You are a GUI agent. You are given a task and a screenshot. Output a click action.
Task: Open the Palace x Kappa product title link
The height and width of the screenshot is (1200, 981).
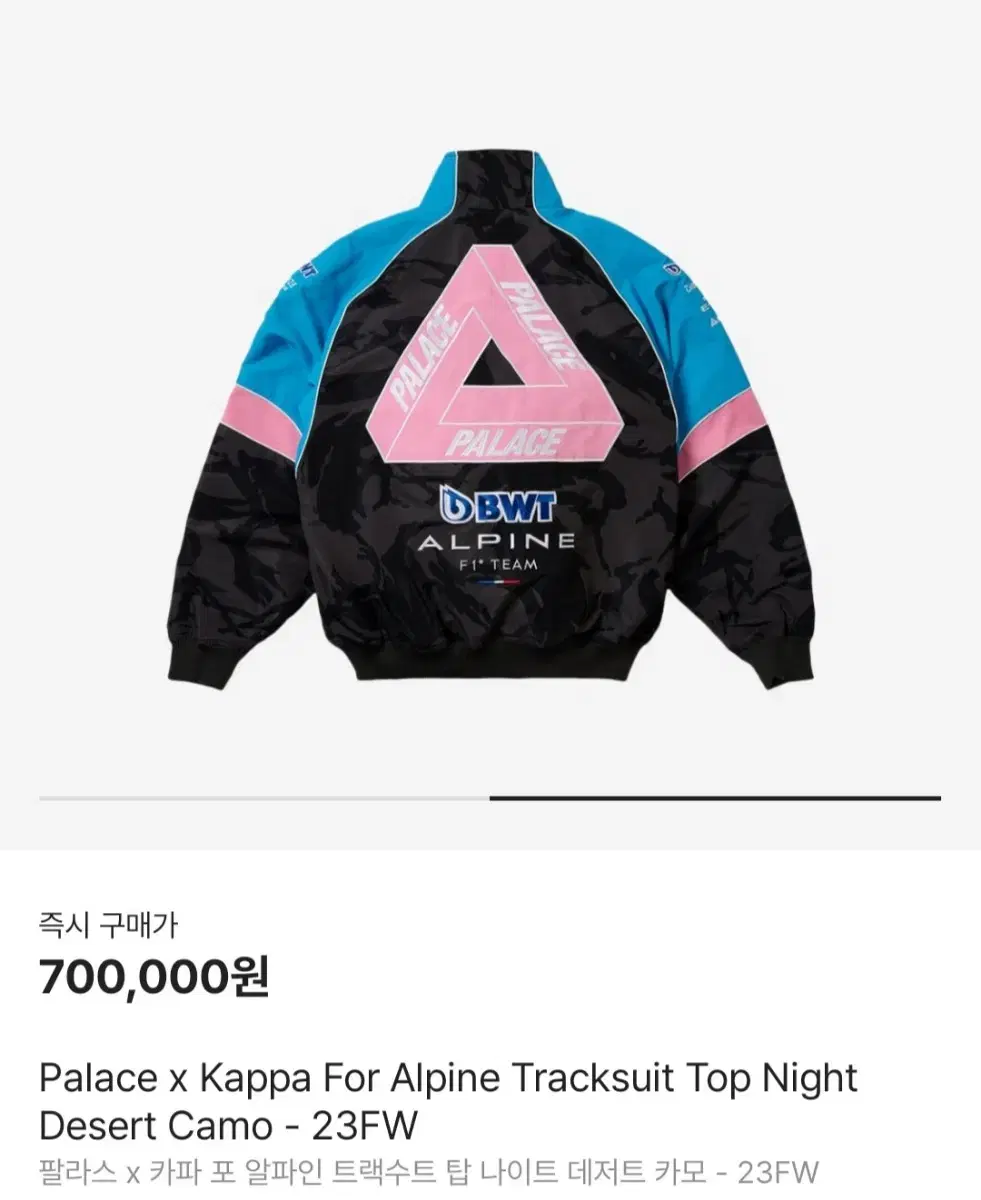[447, 1078]
